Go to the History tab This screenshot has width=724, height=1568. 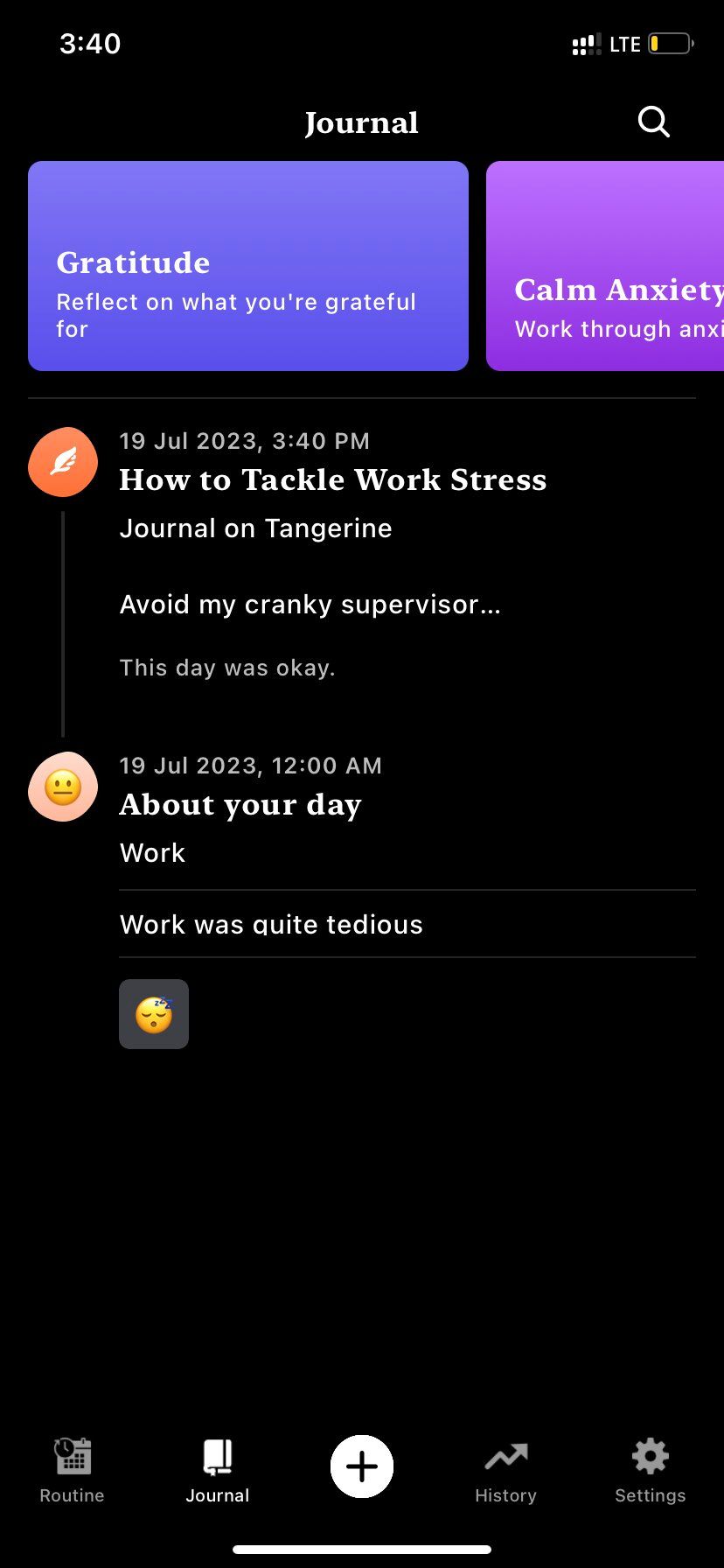click(x=505, y=1470)
